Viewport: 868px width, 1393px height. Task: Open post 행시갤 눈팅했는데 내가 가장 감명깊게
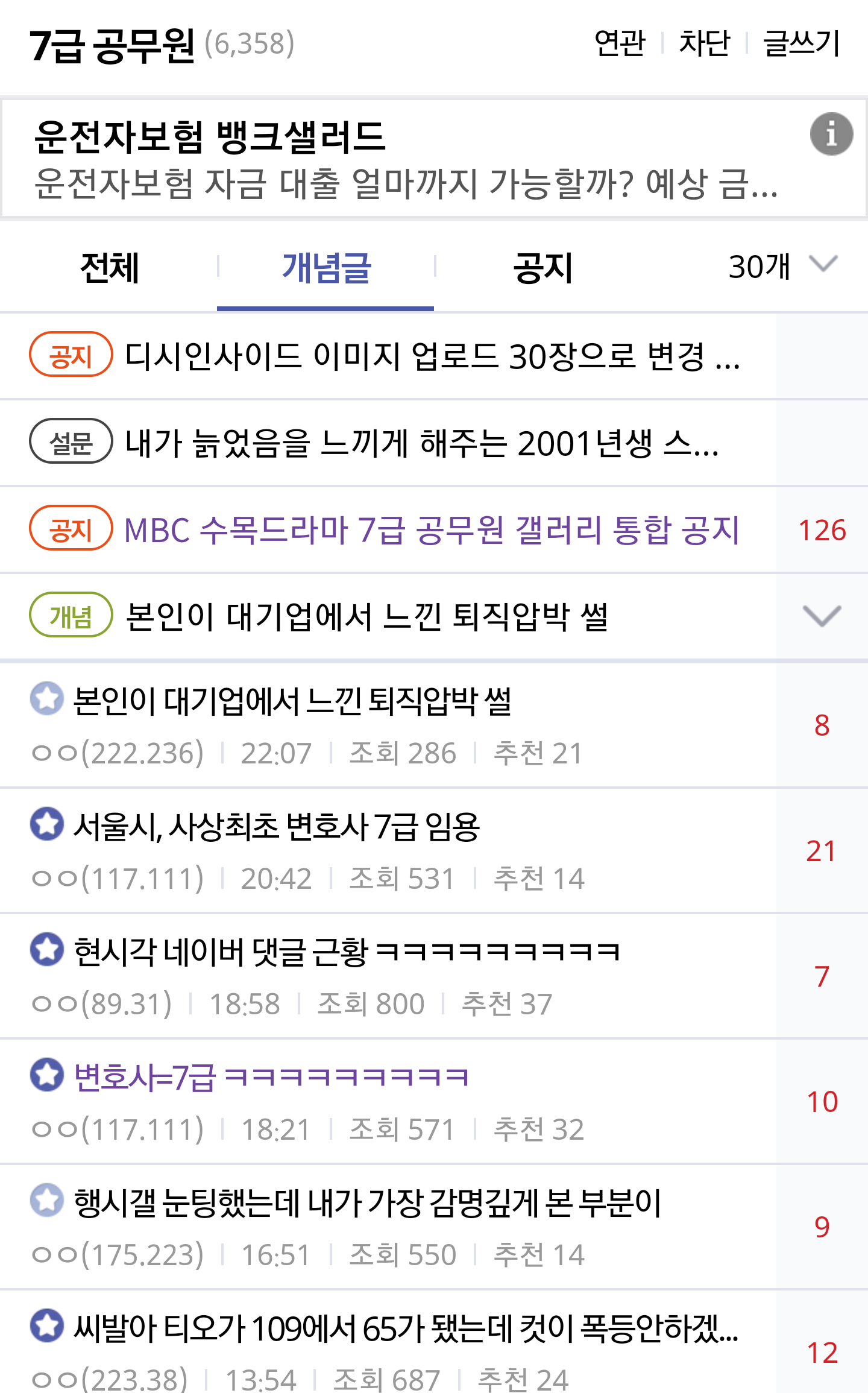[x=368, y=1203]
